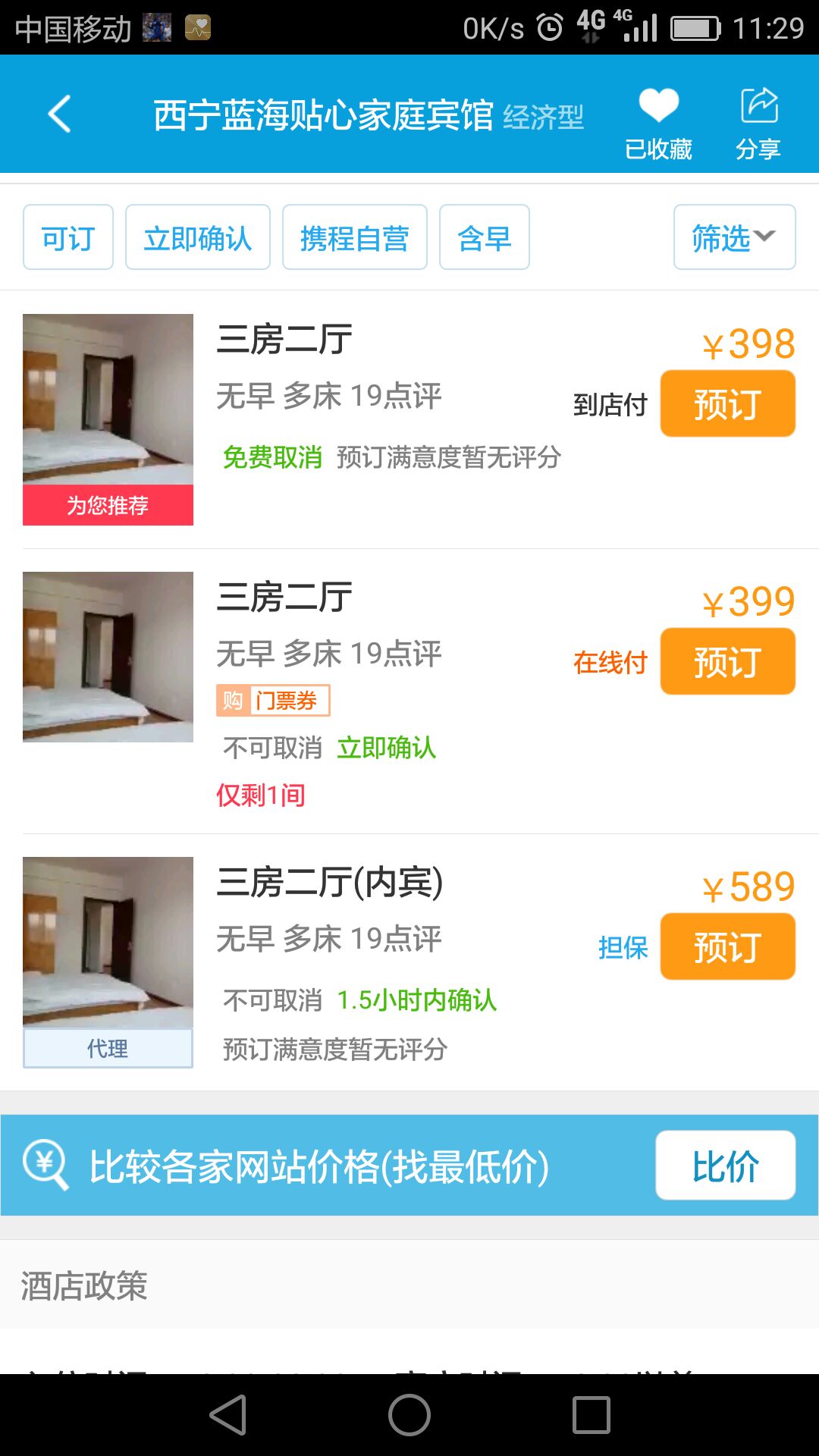Tap 比价 to compare website prices
Image resolution: width=819 pixels, height=1456 pixels.
(725, 1166)
